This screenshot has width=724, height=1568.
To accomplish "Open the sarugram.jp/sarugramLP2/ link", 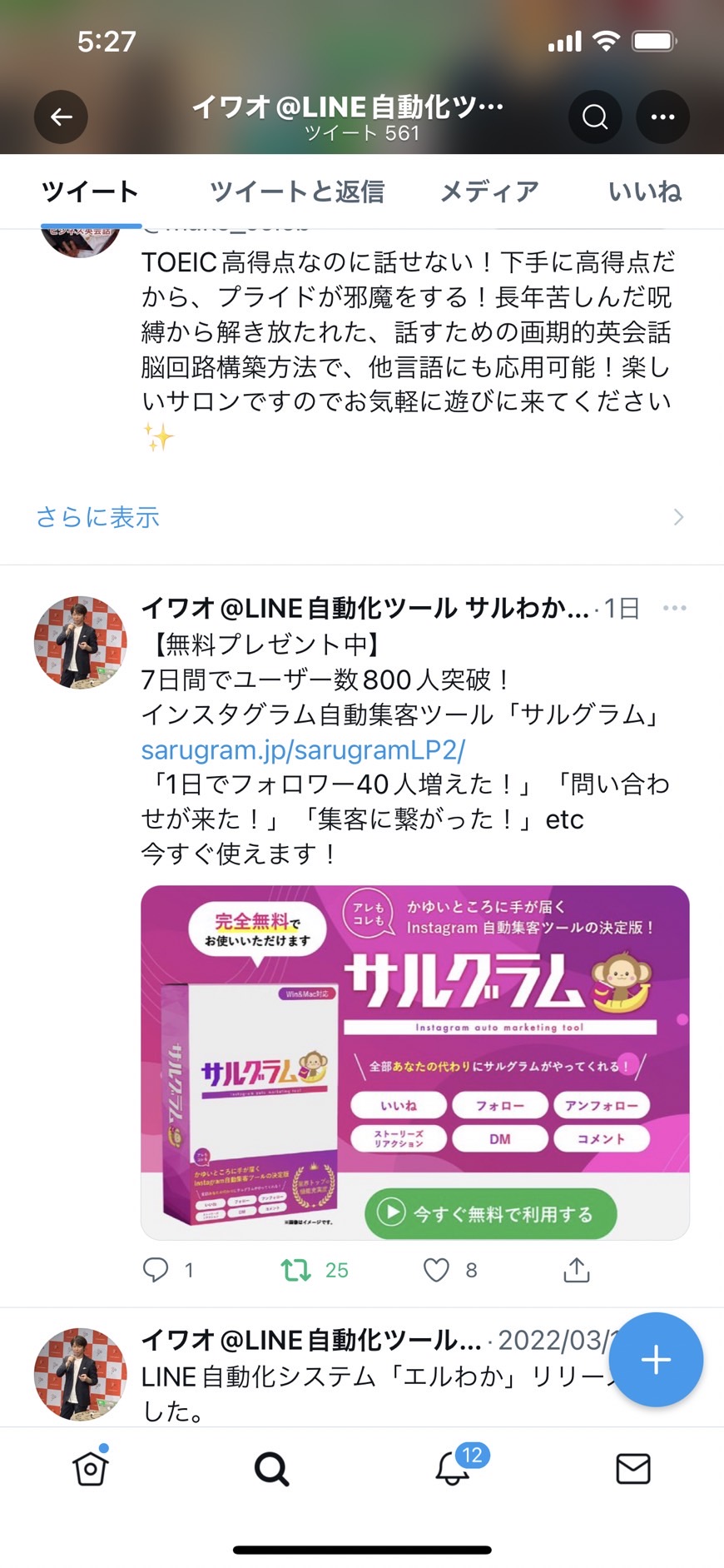I will tap(303, 749).
